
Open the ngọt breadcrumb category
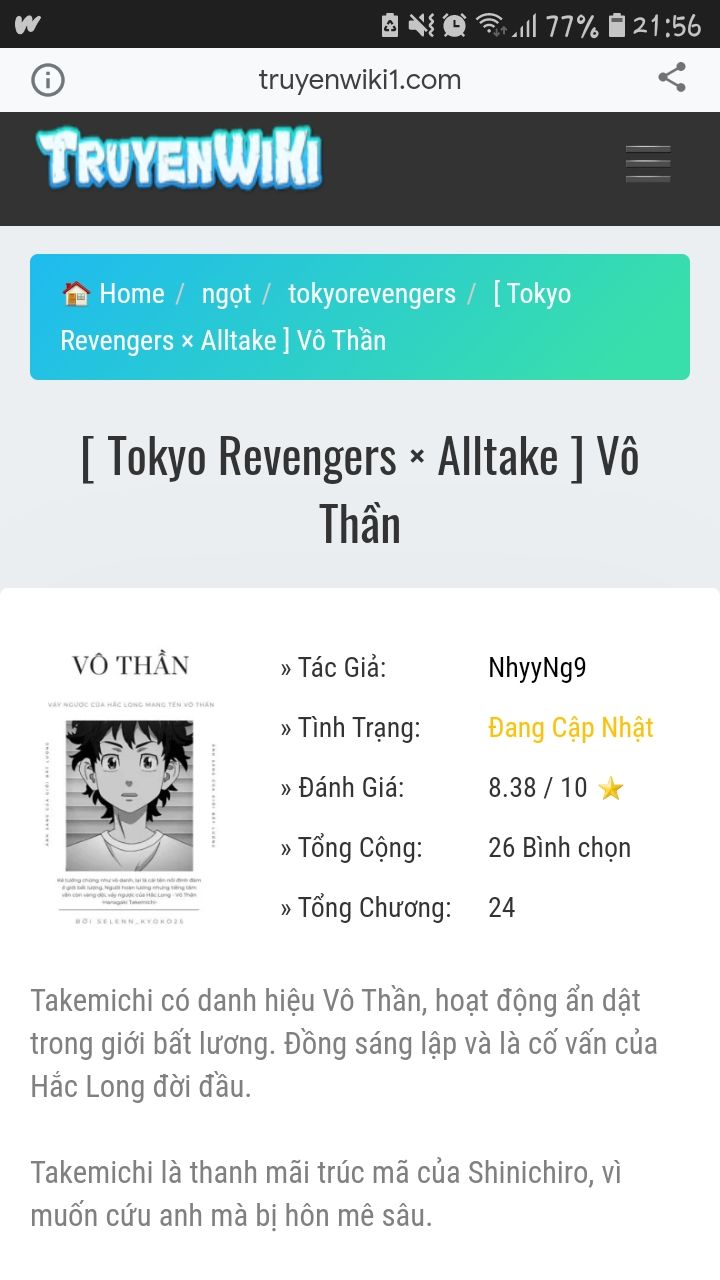coord(226,294)
